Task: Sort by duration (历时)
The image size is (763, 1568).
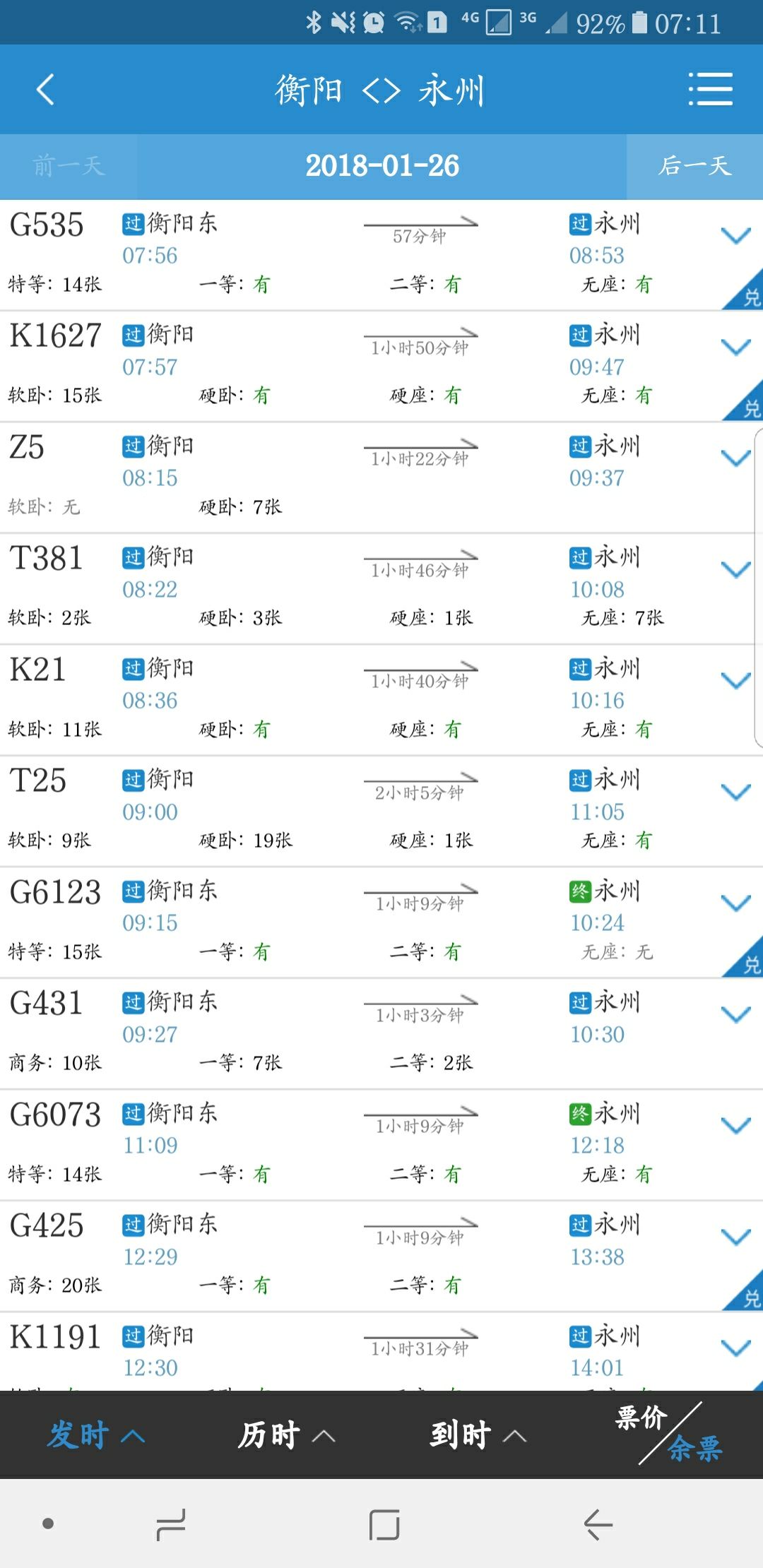Action: pyautogui.click(x=286, y=1435)
